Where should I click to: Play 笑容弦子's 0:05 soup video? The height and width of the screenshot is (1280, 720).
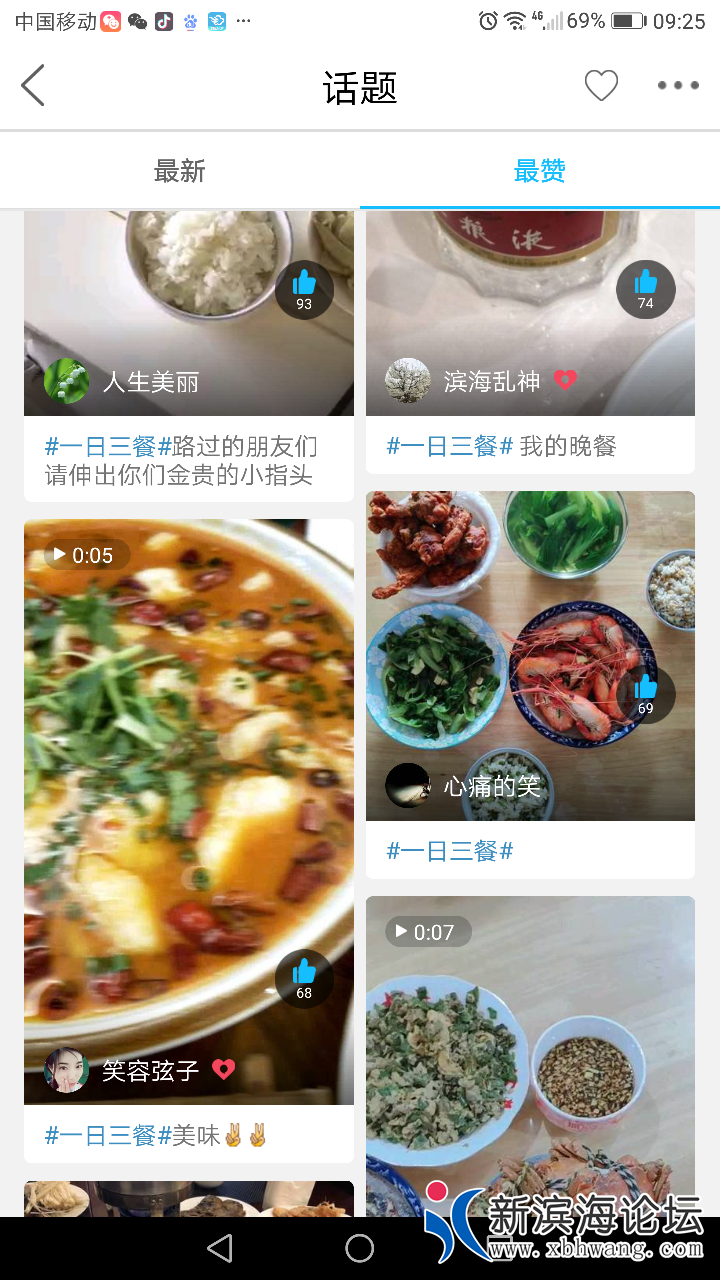(188, 780)
